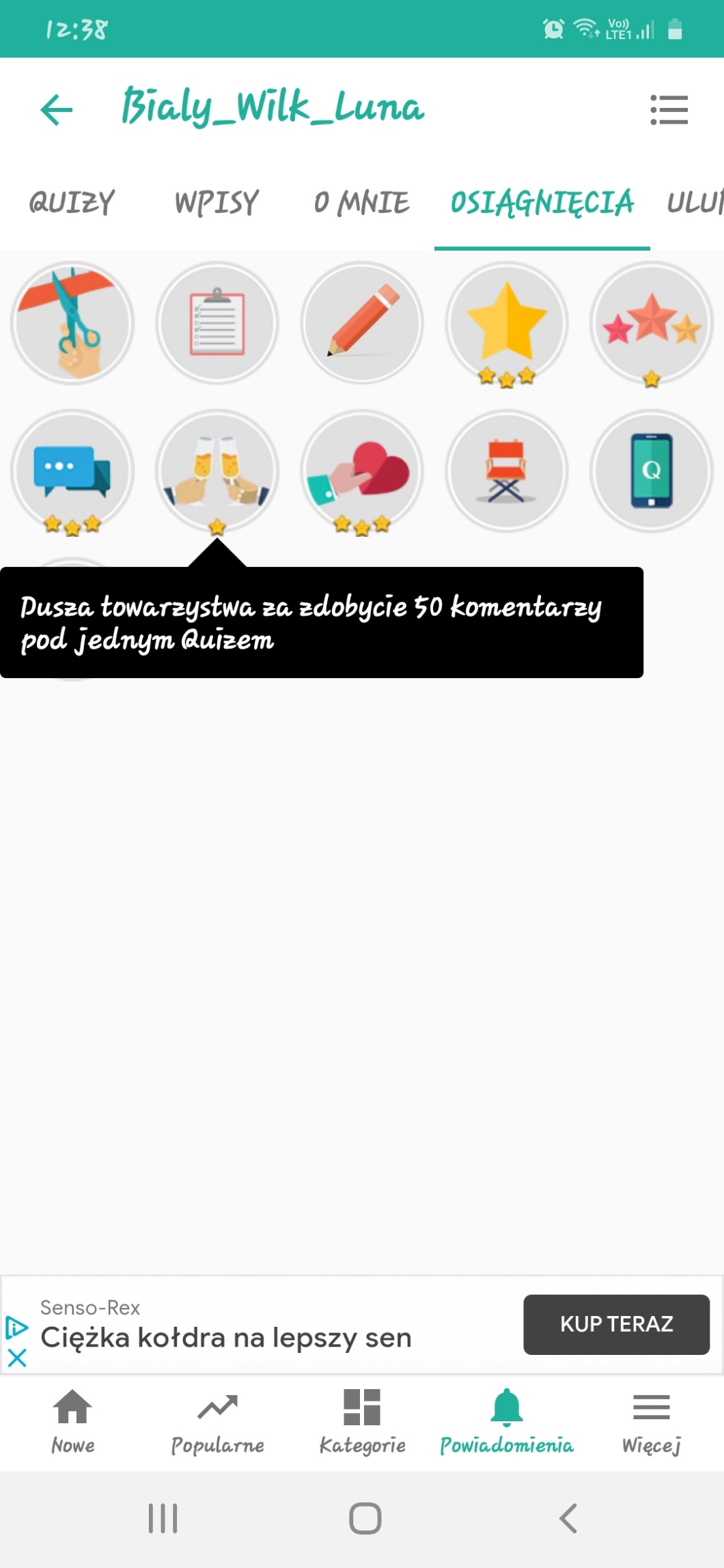
Task: Open the list menu icon
Action: (669, 109)
